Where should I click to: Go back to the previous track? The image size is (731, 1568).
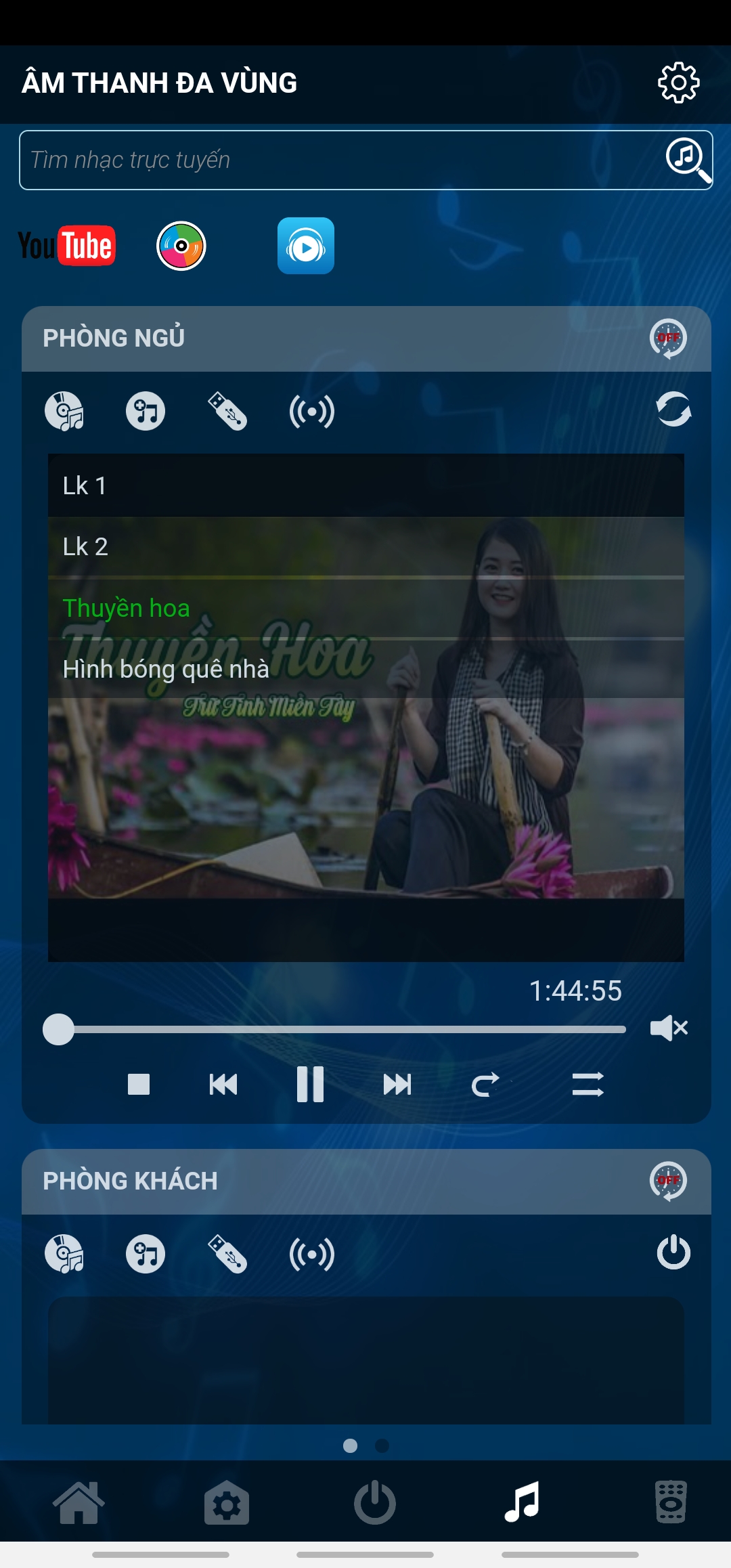tap(223, 1084)
